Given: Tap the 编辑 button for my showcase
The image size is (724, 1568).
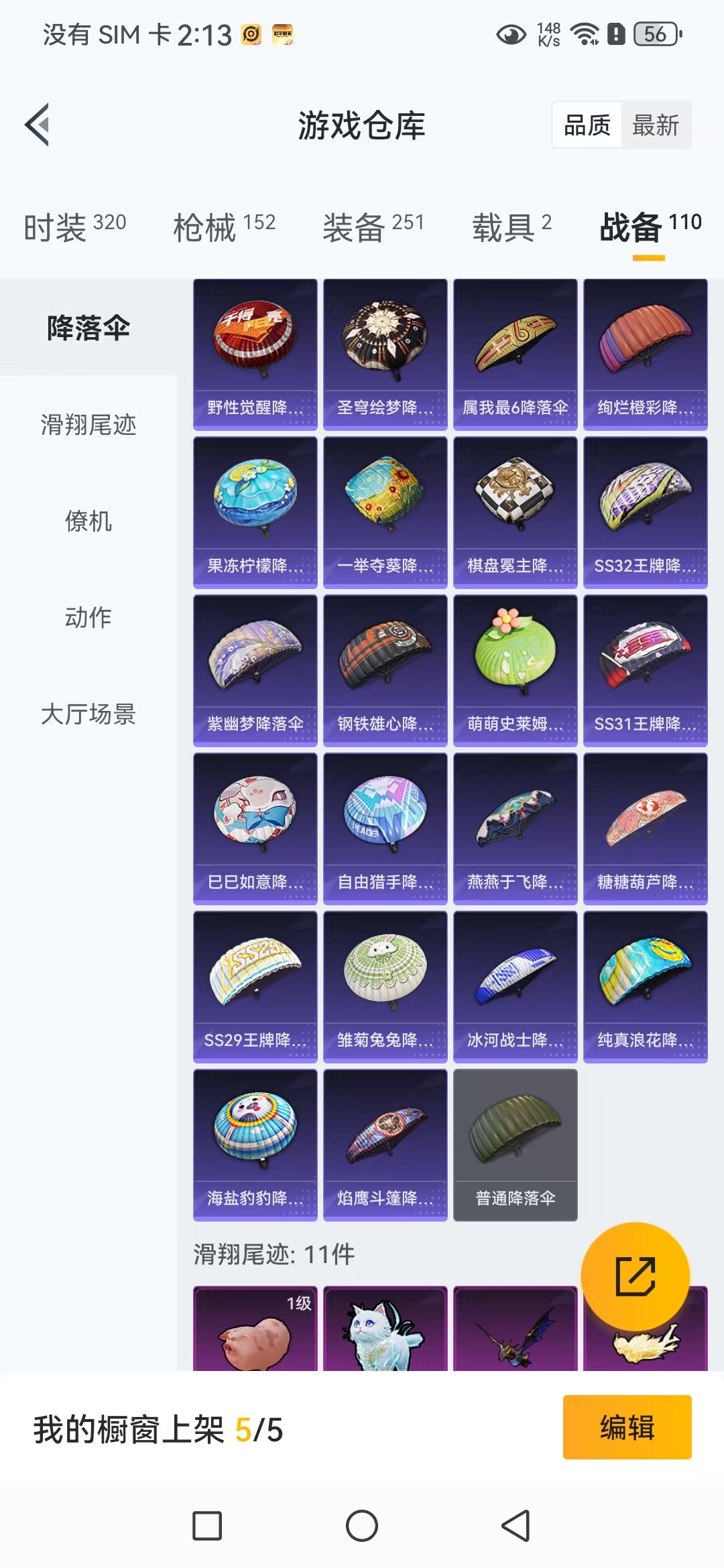Looking at the screenshot, I should pyautogui.click(x=627, y=1427).
